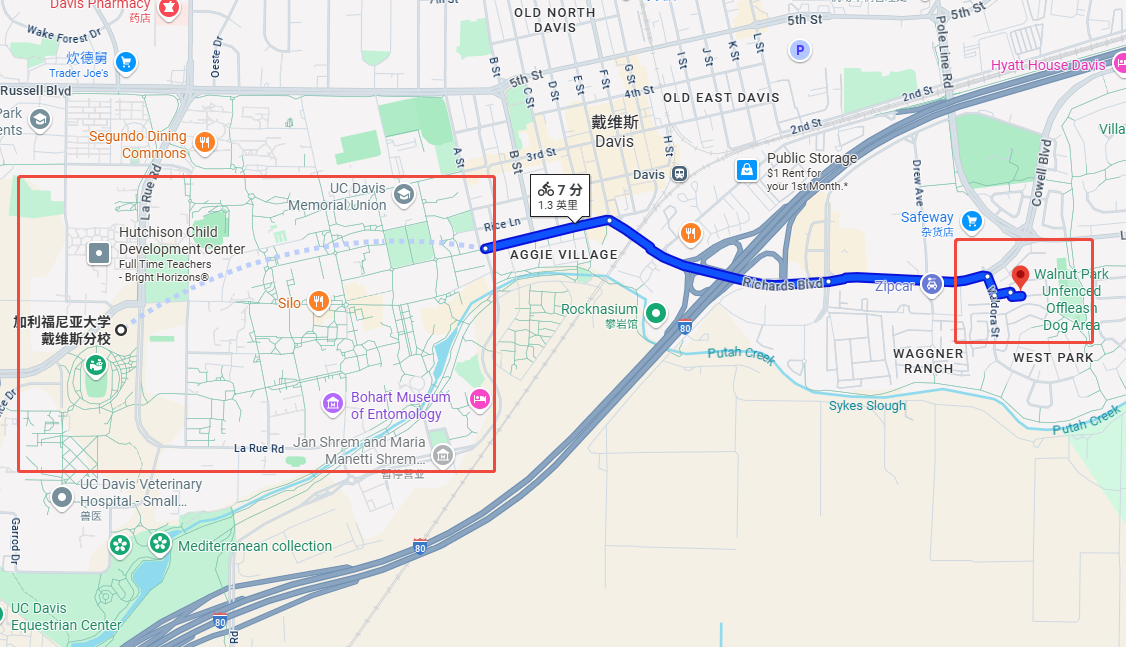Tap the 7-minute bike route label
The width and height of the screenshot is (1126, 647).
560,193
